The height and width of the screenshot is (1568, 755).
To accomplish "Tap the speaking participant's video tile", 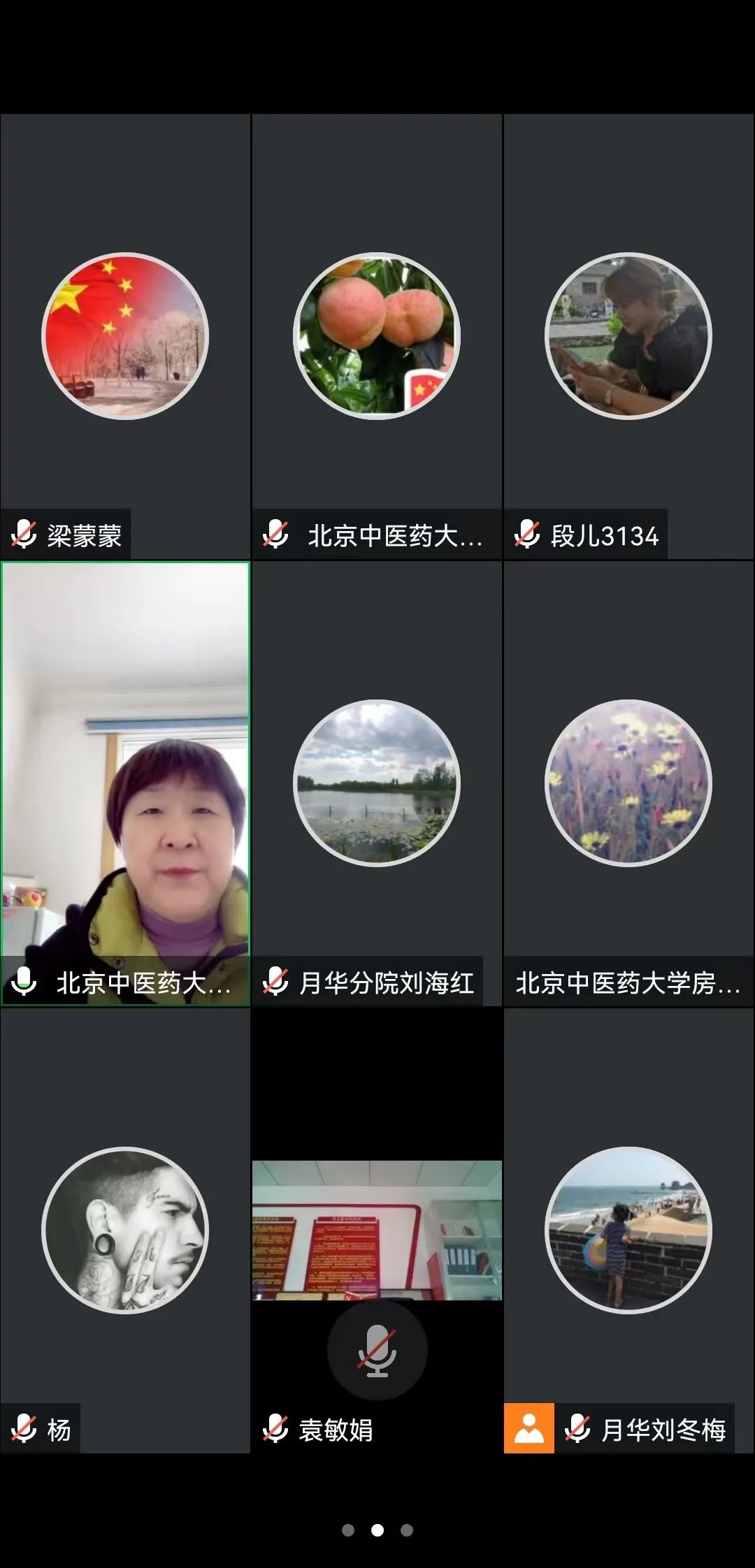I will click(x=125, y=783).
